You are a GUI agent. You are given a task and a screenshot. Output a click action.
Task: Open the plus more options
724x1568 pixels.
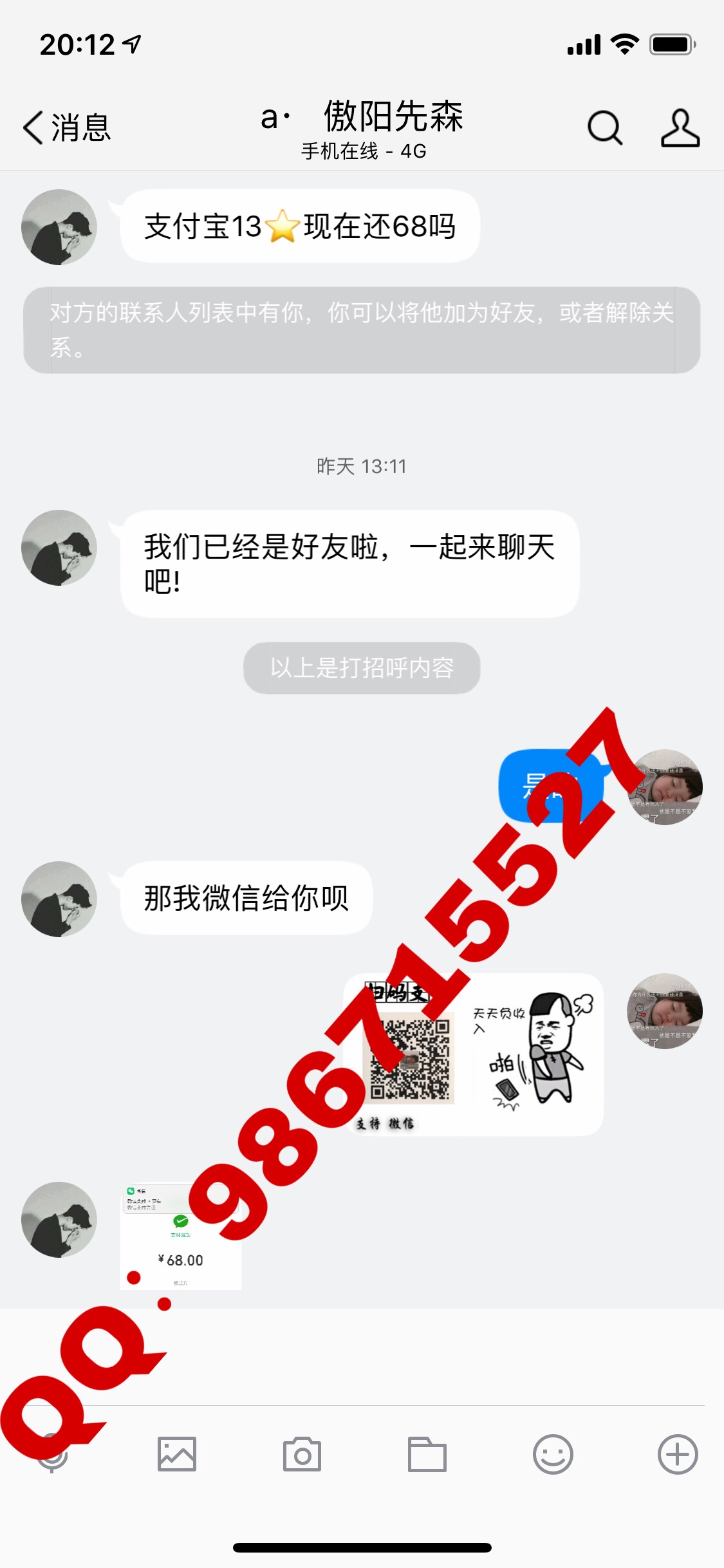click(x=677, y=1454)
